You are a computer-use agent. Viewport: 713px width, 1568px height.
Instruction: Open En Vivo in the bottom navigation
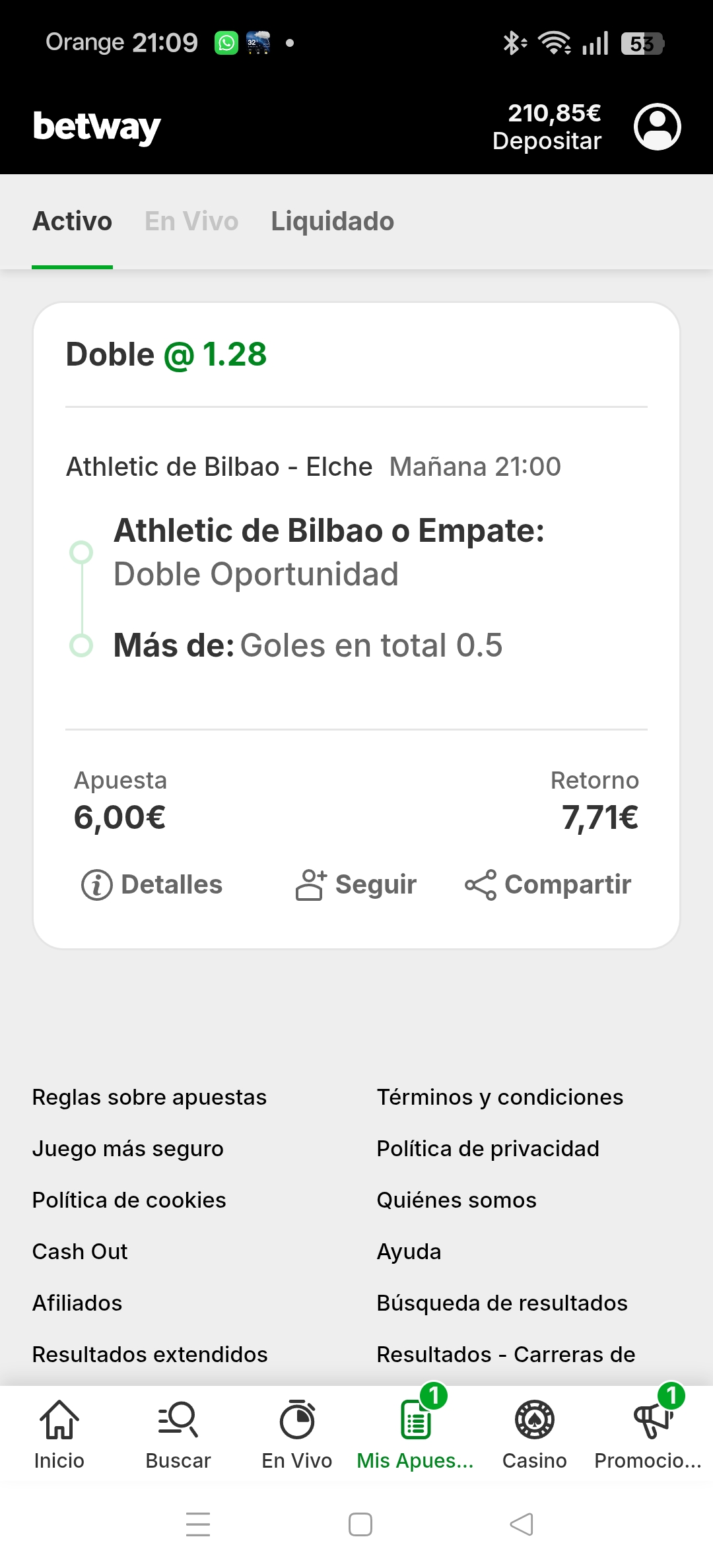pyautogui.click(x=297, y=1433)
